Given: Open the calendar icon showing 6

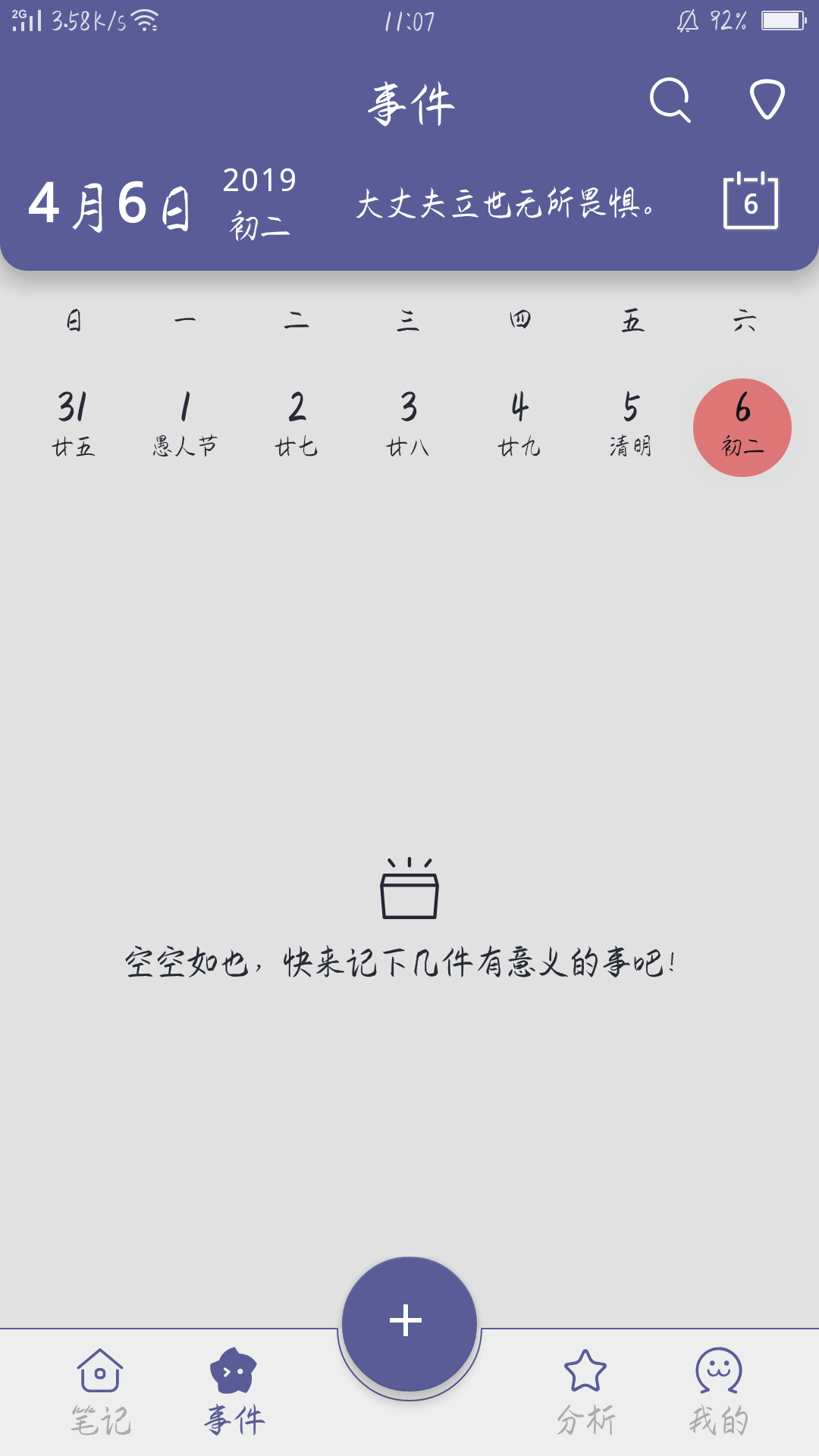Looking at the screenshot, I should click(751, 200).
